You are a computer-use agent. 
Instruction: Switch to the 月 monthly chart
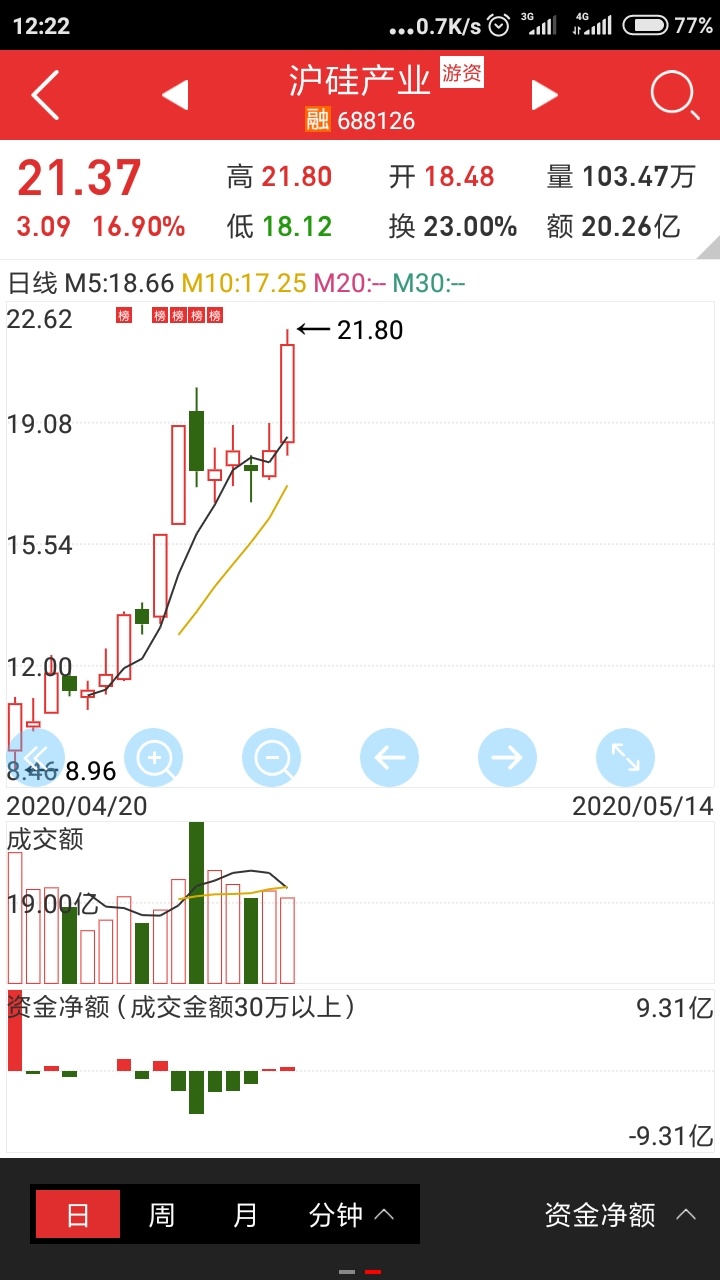[x=246, y=1215]
